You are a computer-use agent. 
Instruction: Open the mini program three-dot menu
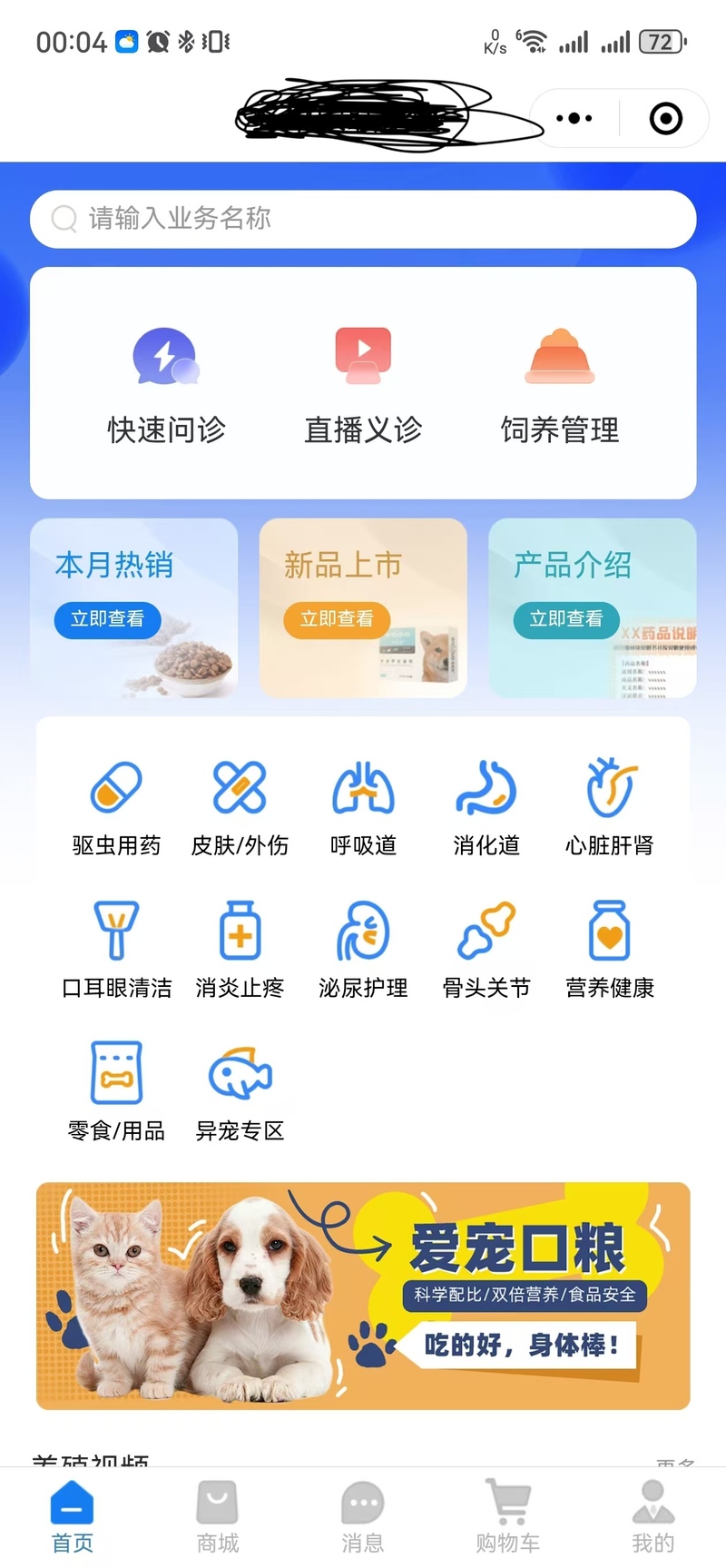[x=574, y=118]
